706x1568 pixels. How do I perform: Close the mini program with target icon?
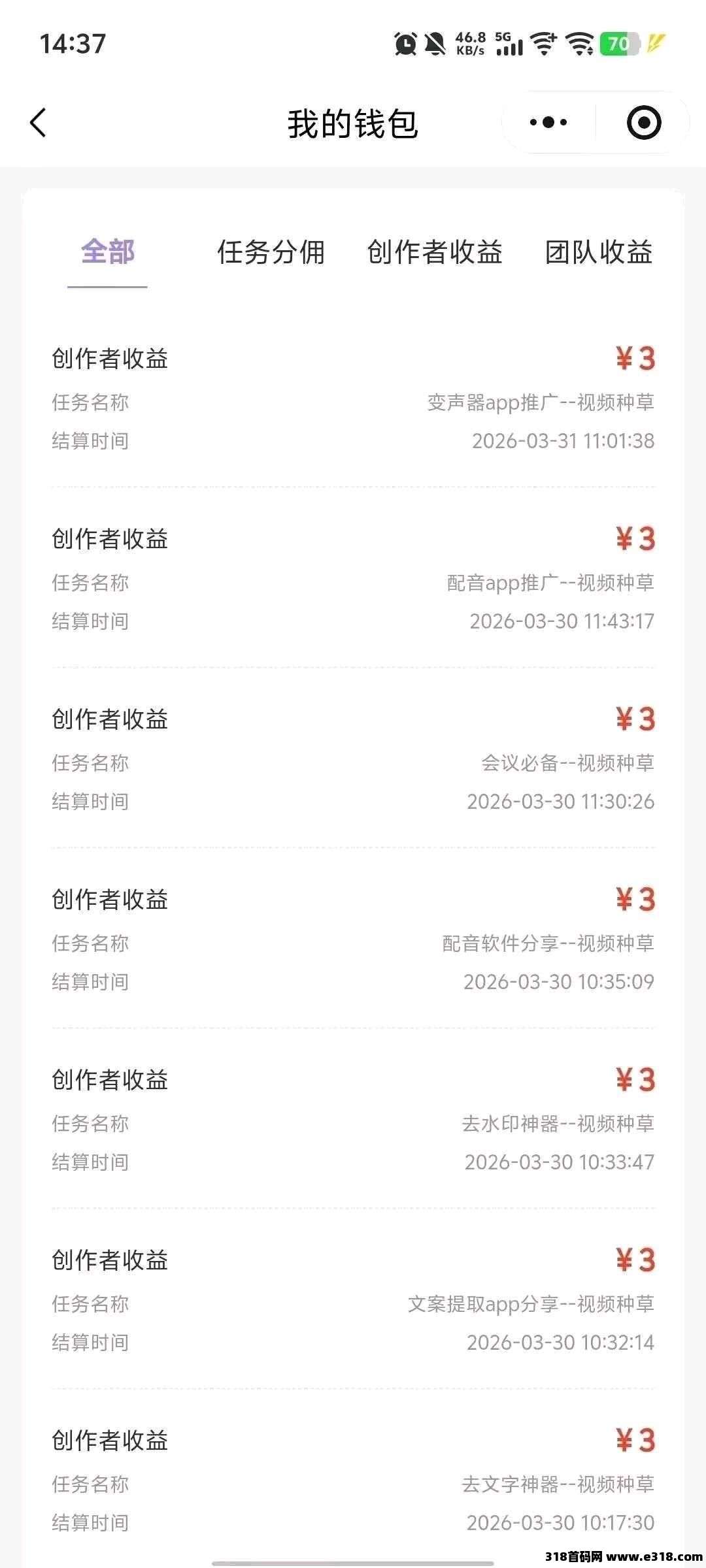[x=644, y=123]
